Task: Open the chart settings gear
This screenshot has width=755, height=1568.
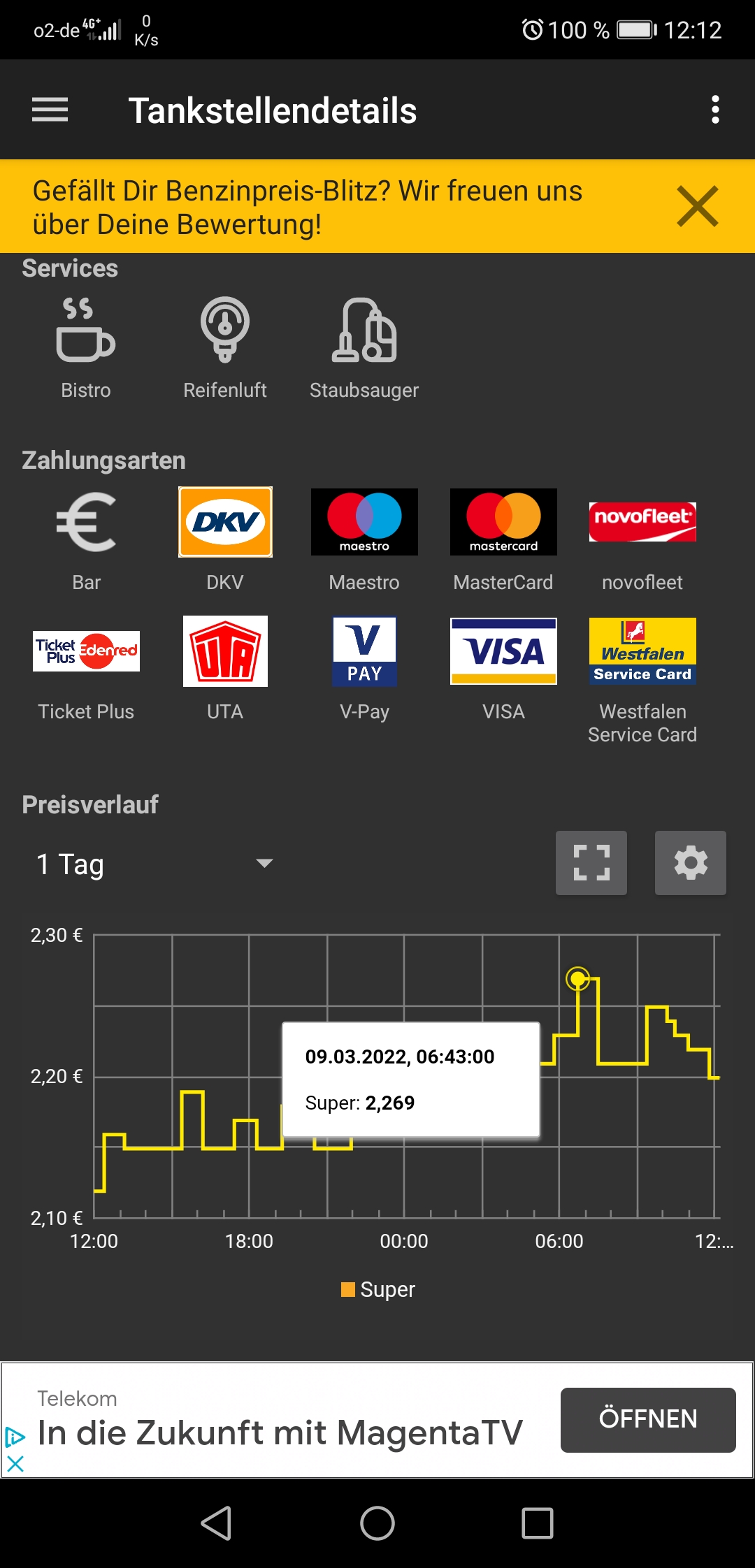Action: [690, 863]
